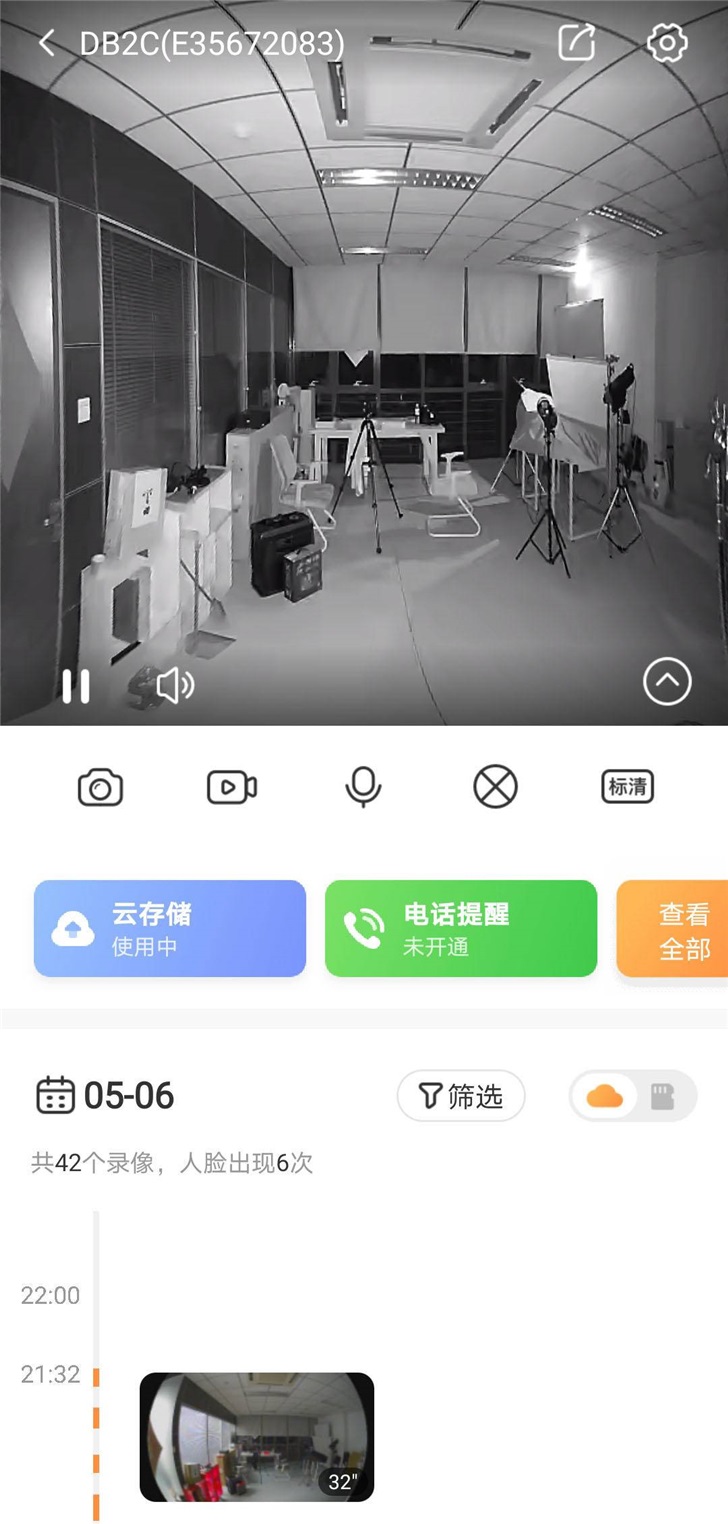Image resolution: width=728 pixels, height=1524 pixels.
Task: Open the 电话提醒 phone alert card
Action: click(x=461, y=928)
